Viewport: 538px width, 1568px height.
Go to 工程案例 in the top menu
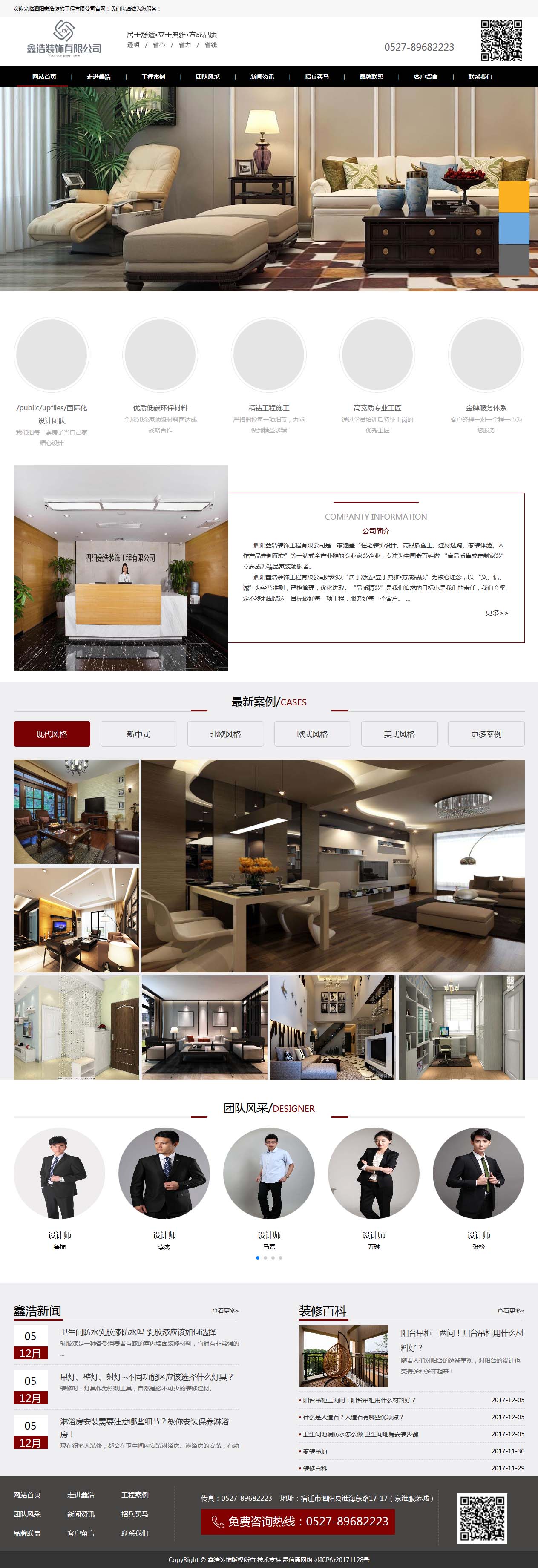(x=153, y=77)
